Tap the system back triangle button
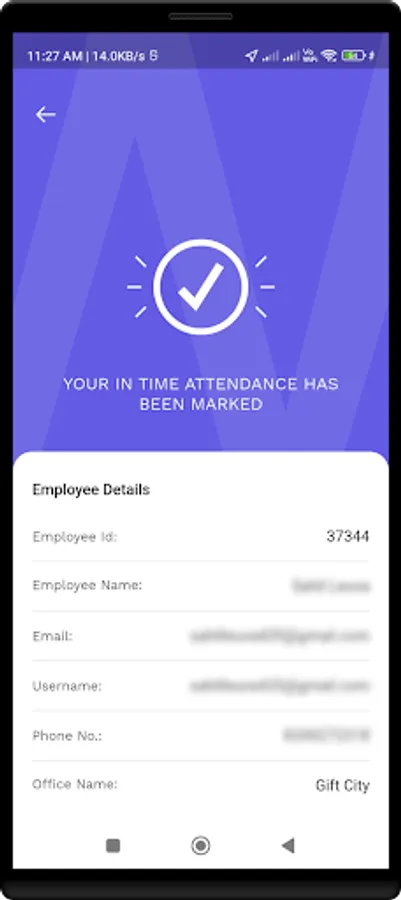This screenshot has height=900, width=401. (288, 845)
